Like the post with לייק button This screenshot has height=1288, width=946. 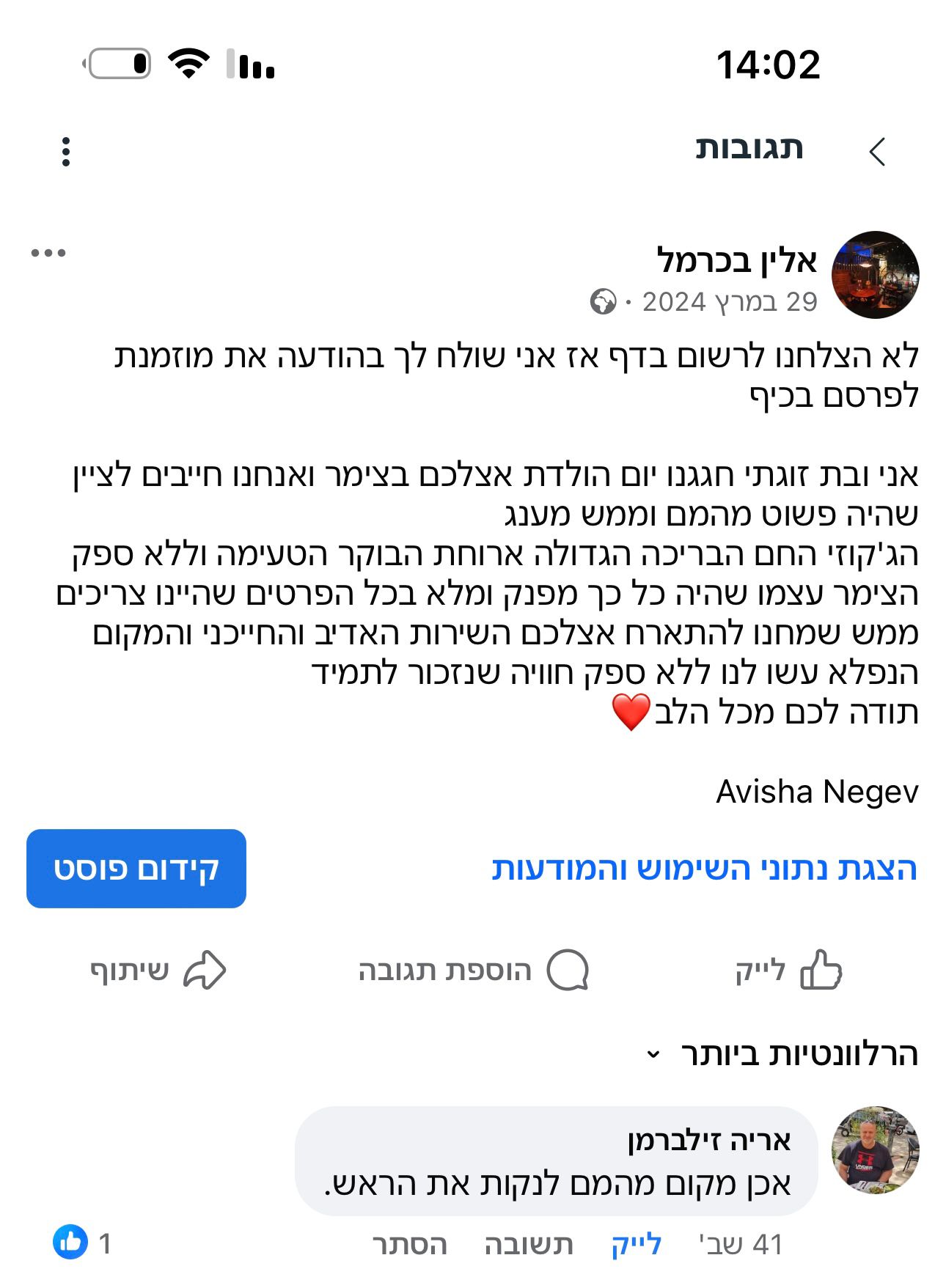(788, 971)
